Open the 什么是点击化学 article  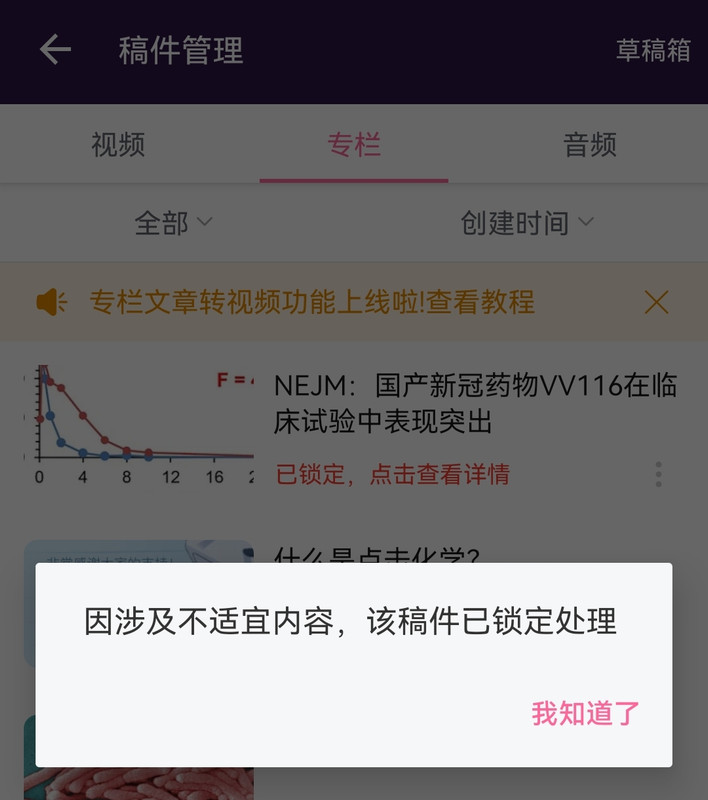click(376, 552)
